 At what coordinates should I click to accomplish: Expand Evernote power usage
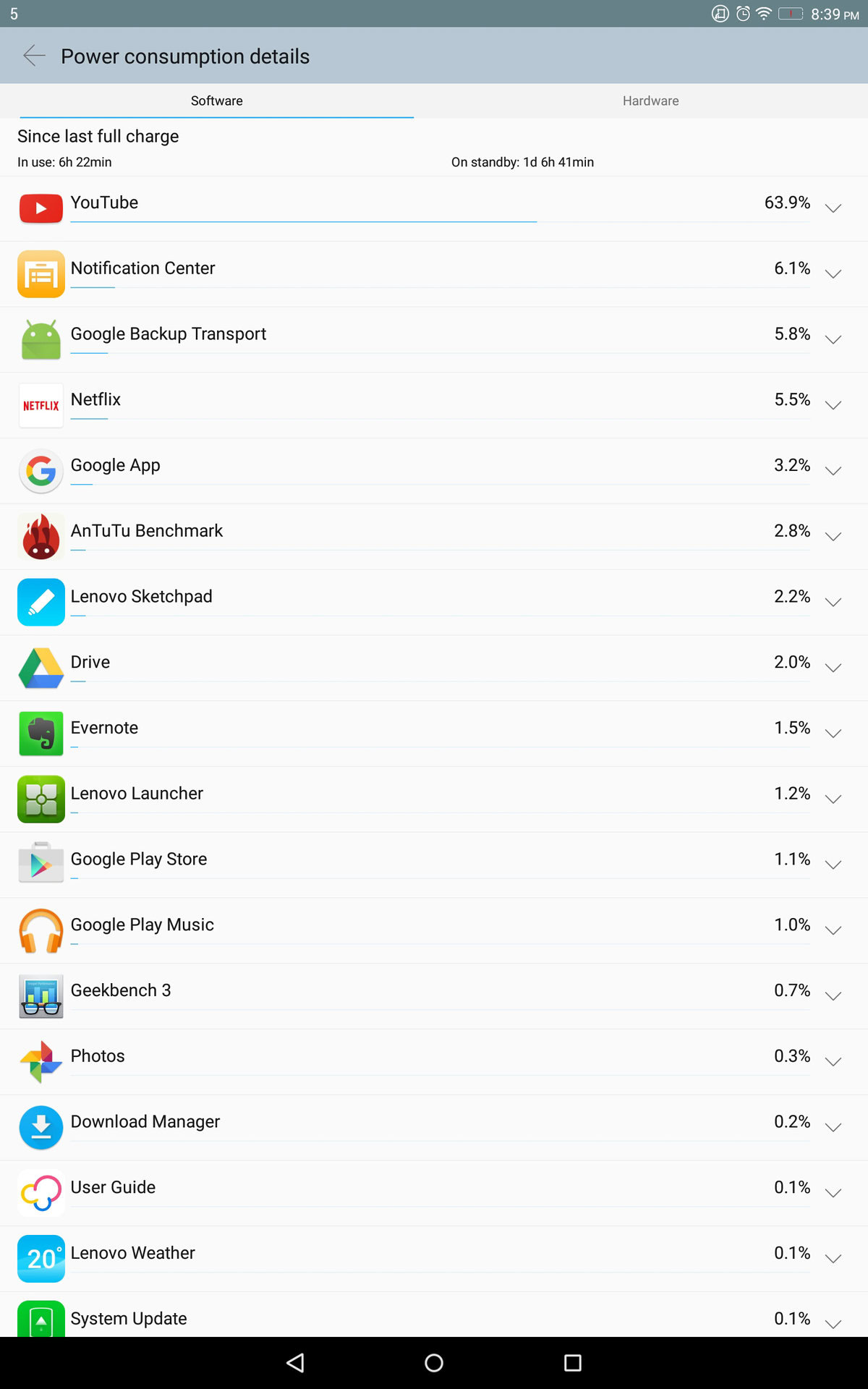click(833, 734)
